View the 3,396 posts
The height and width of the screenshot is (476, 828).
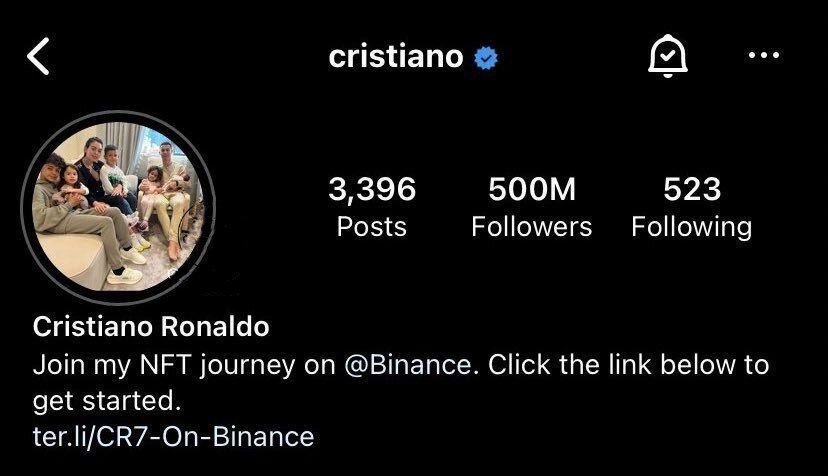371,207
